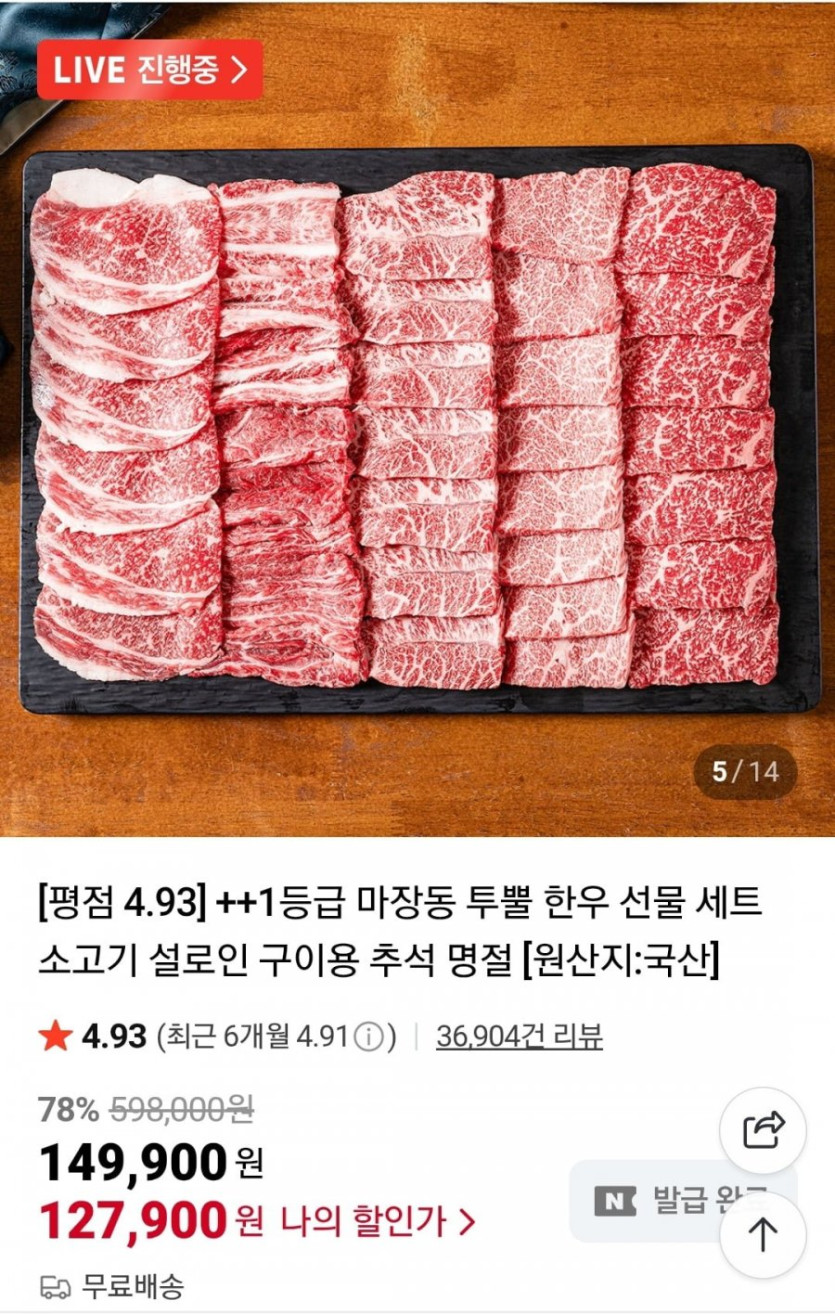Open the 36,904건 리뷰 link
Image resolution: width=835 pixels, height=1314 pixels.
point(519,1036)
